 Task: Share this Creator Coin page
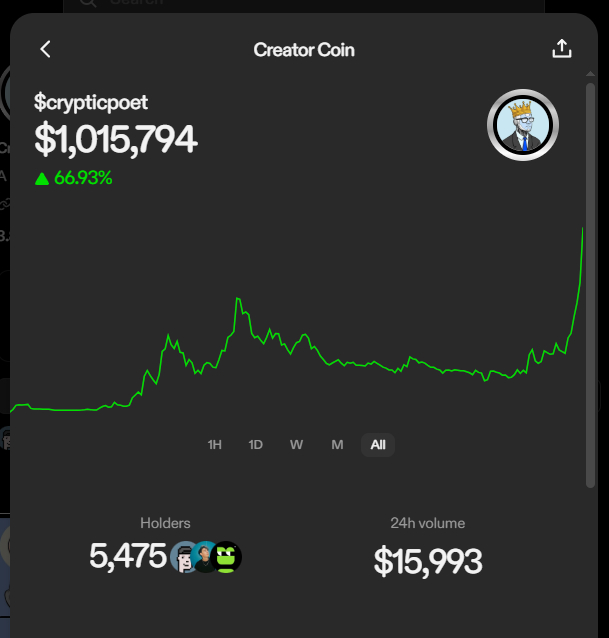coord(562,49)
